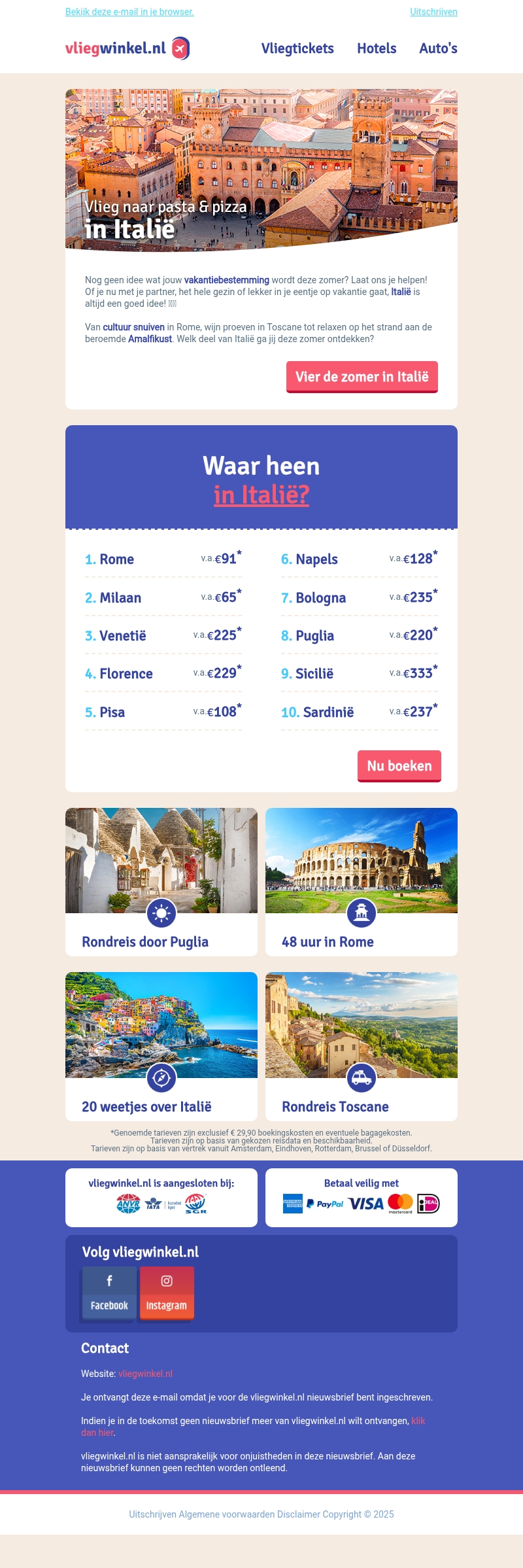
Task: Tap the 'Nu boeken' button
Action: click(x=399, y=765)
